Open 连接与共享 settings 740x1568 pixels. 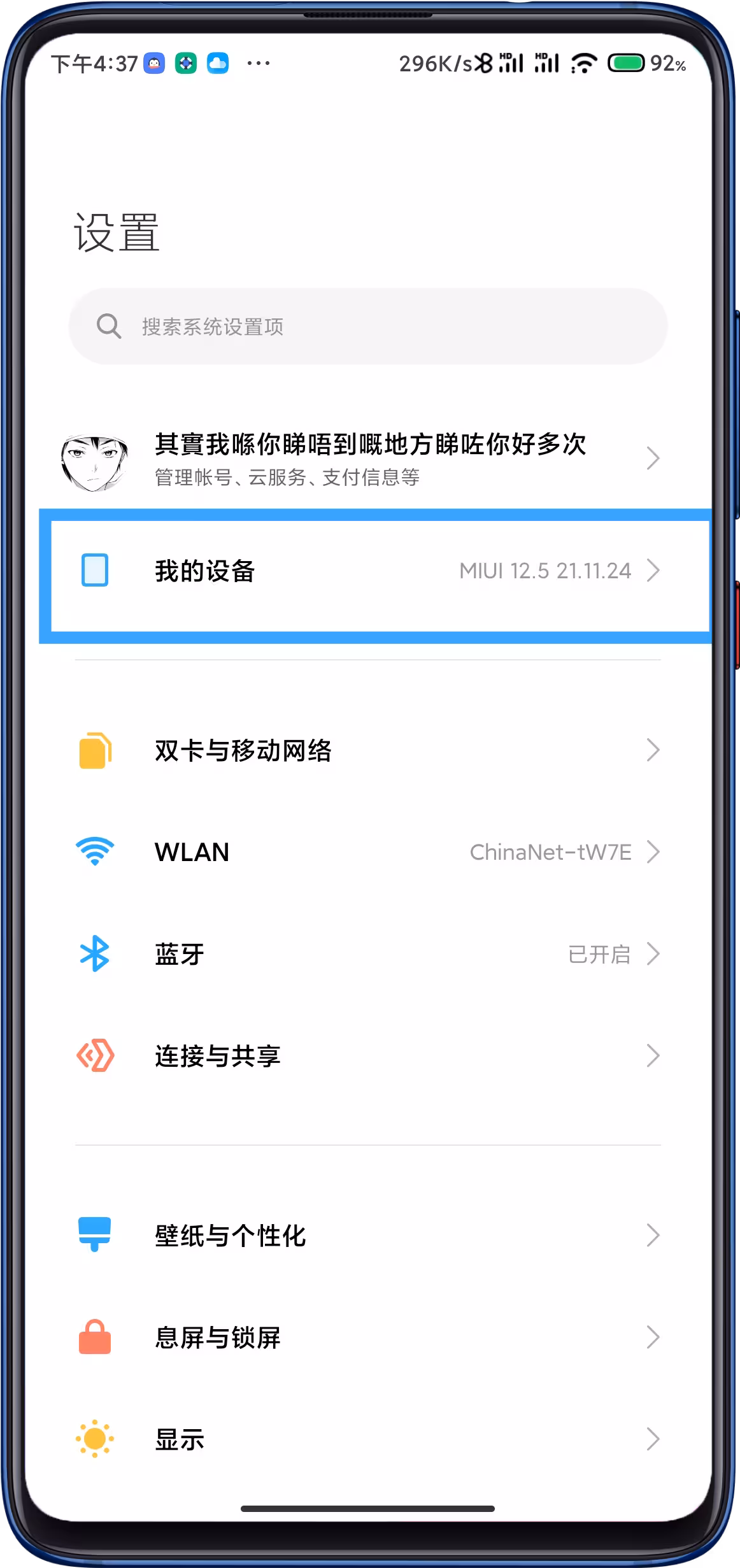(368, 1056)
